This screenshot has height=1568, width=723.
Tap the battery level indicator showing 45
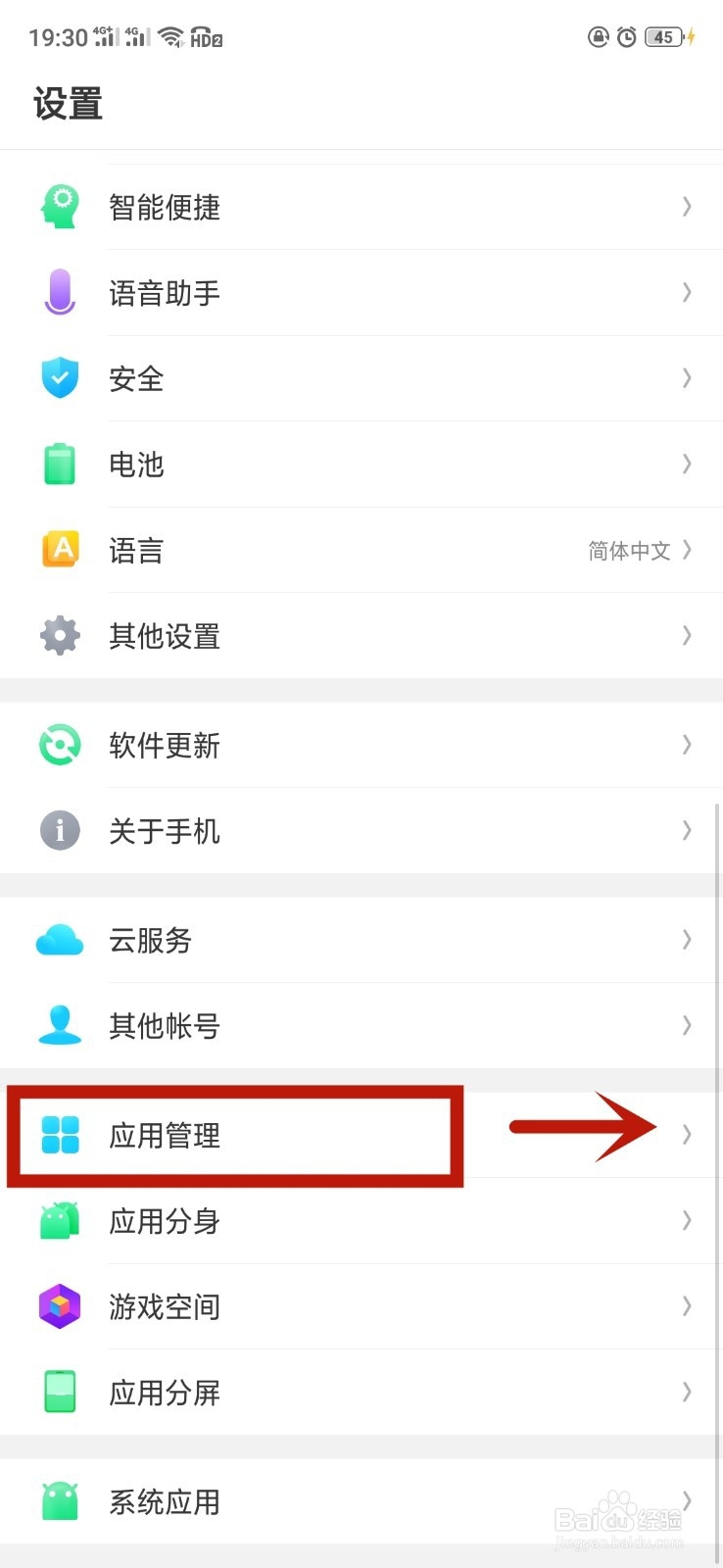click(662, 37)
